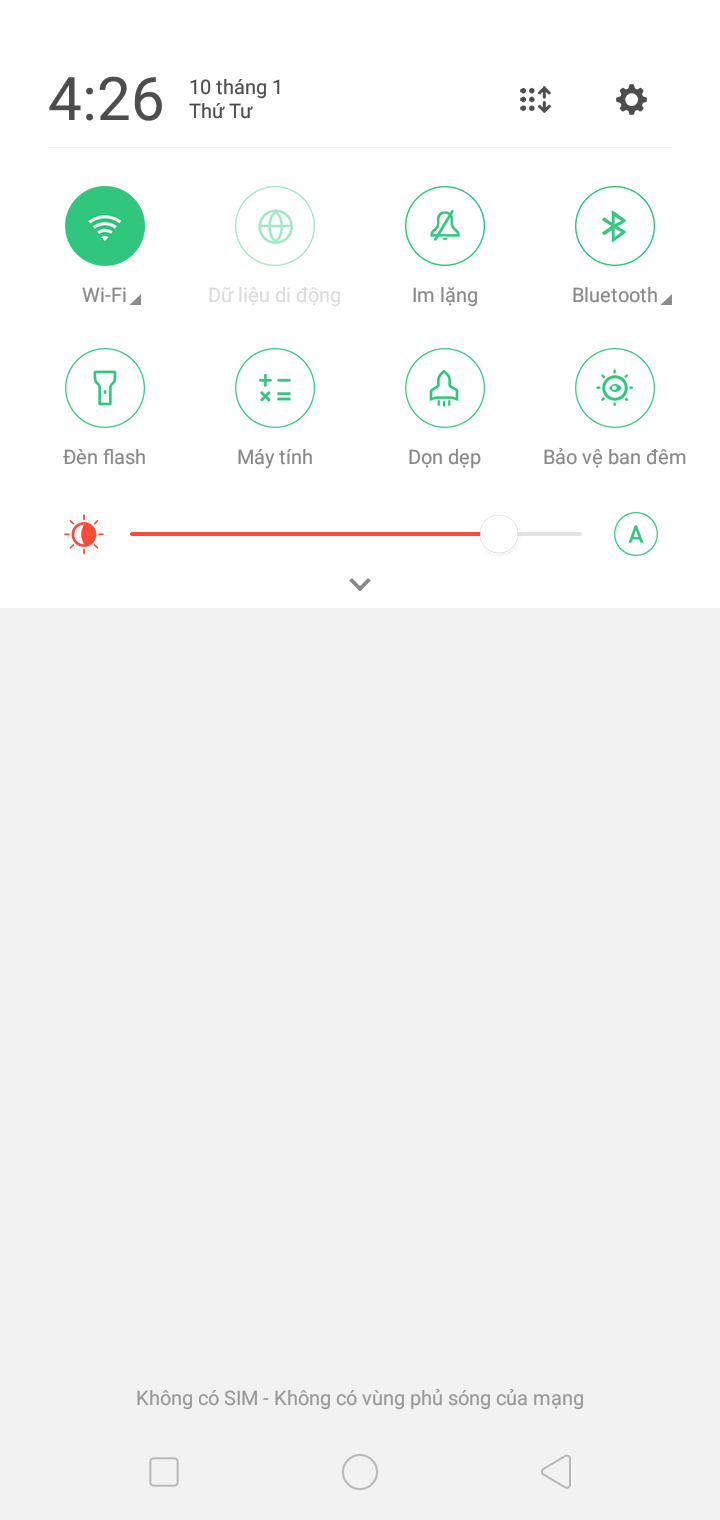The image size is (720, 1520).
Task: Toggle Im lặng silent mode
Action: coord(445,226)
